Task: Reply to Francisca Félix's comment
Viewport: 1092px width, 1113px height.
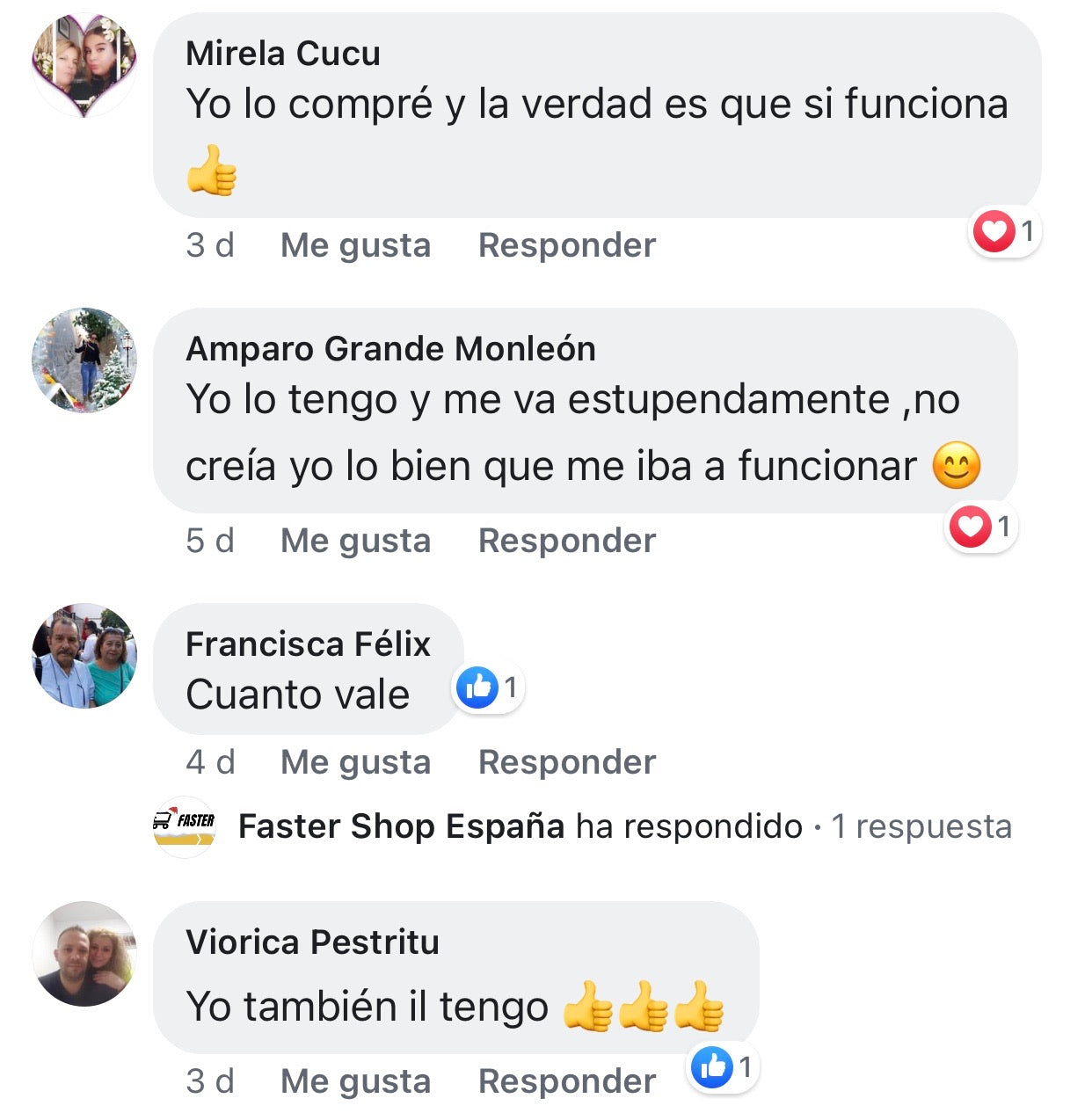Action: [566, 762]
